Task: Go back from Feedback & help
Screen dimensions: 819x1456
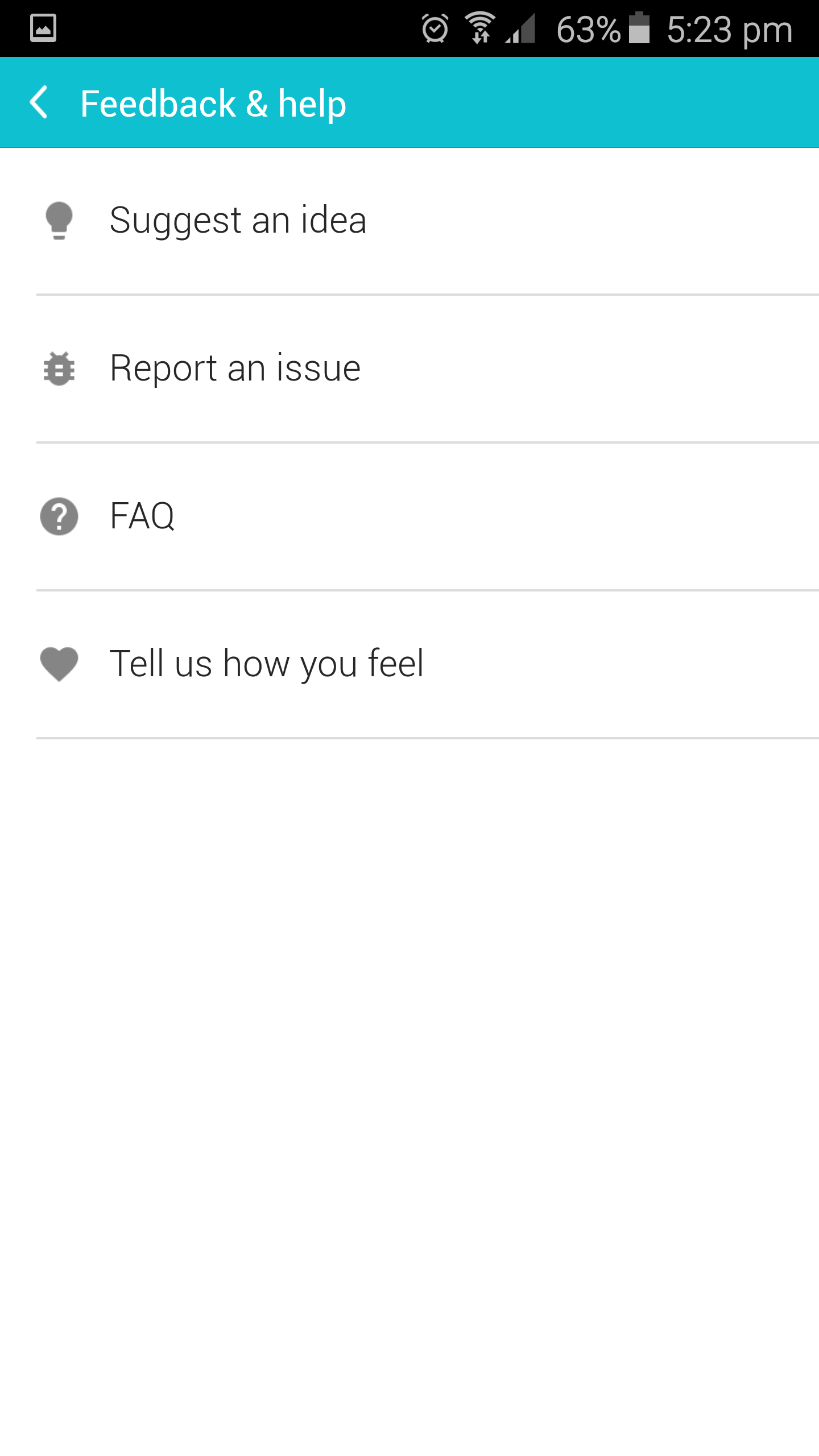Action: point(39,103)
